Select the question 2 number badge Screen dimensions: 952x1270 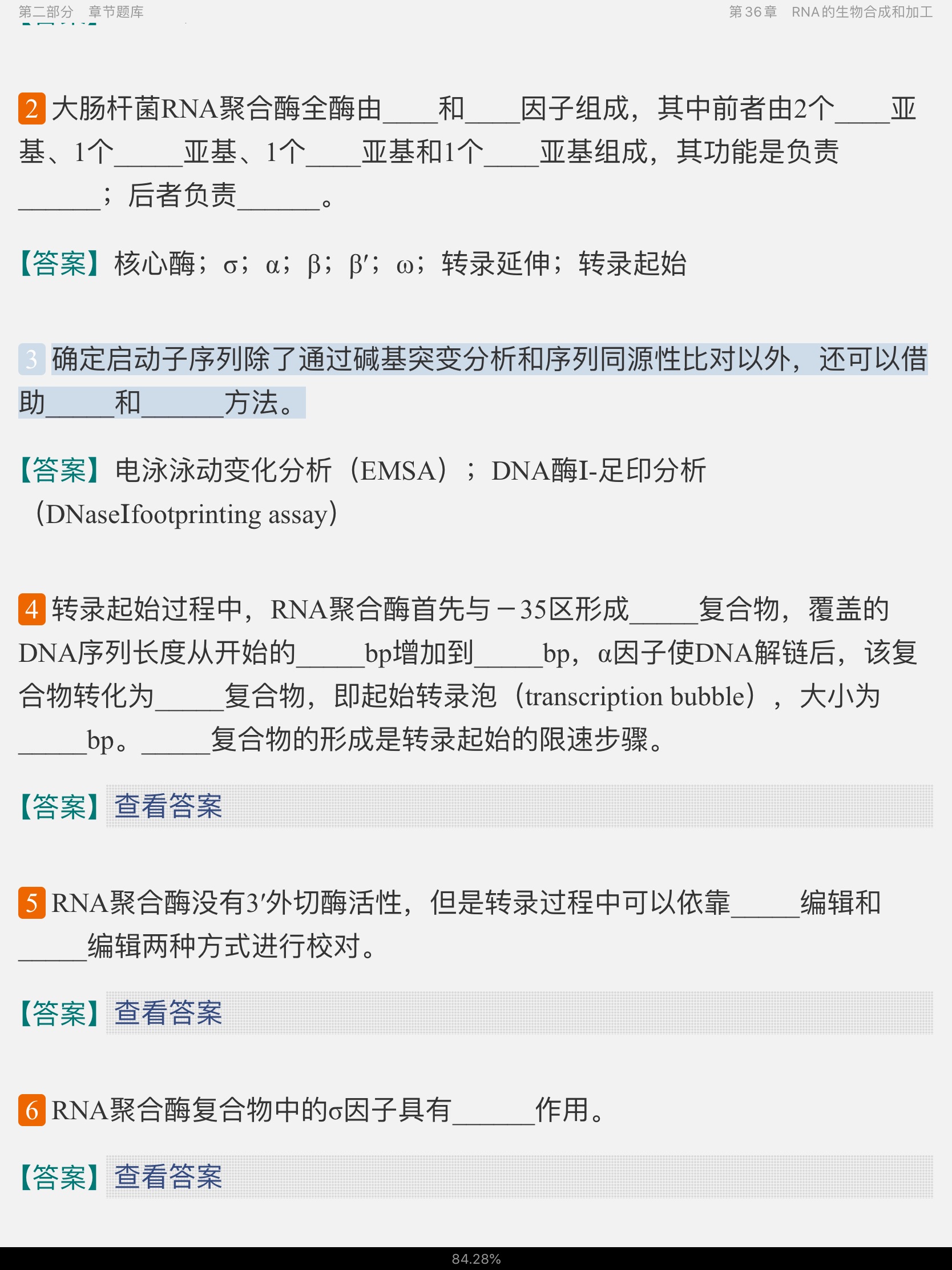[31, 108]
